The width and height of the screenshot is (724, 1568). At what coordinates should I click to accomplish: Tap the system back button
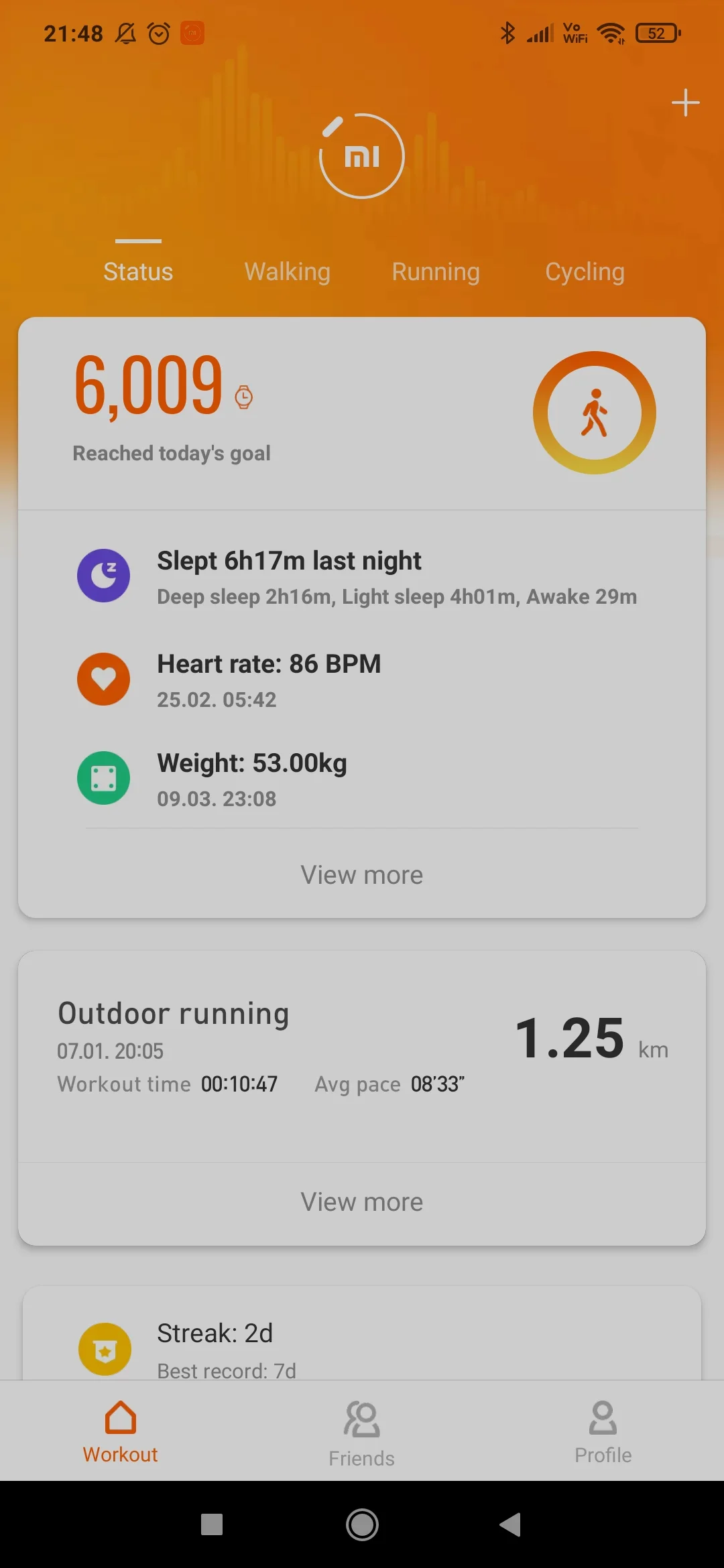tap(511, 1524)
